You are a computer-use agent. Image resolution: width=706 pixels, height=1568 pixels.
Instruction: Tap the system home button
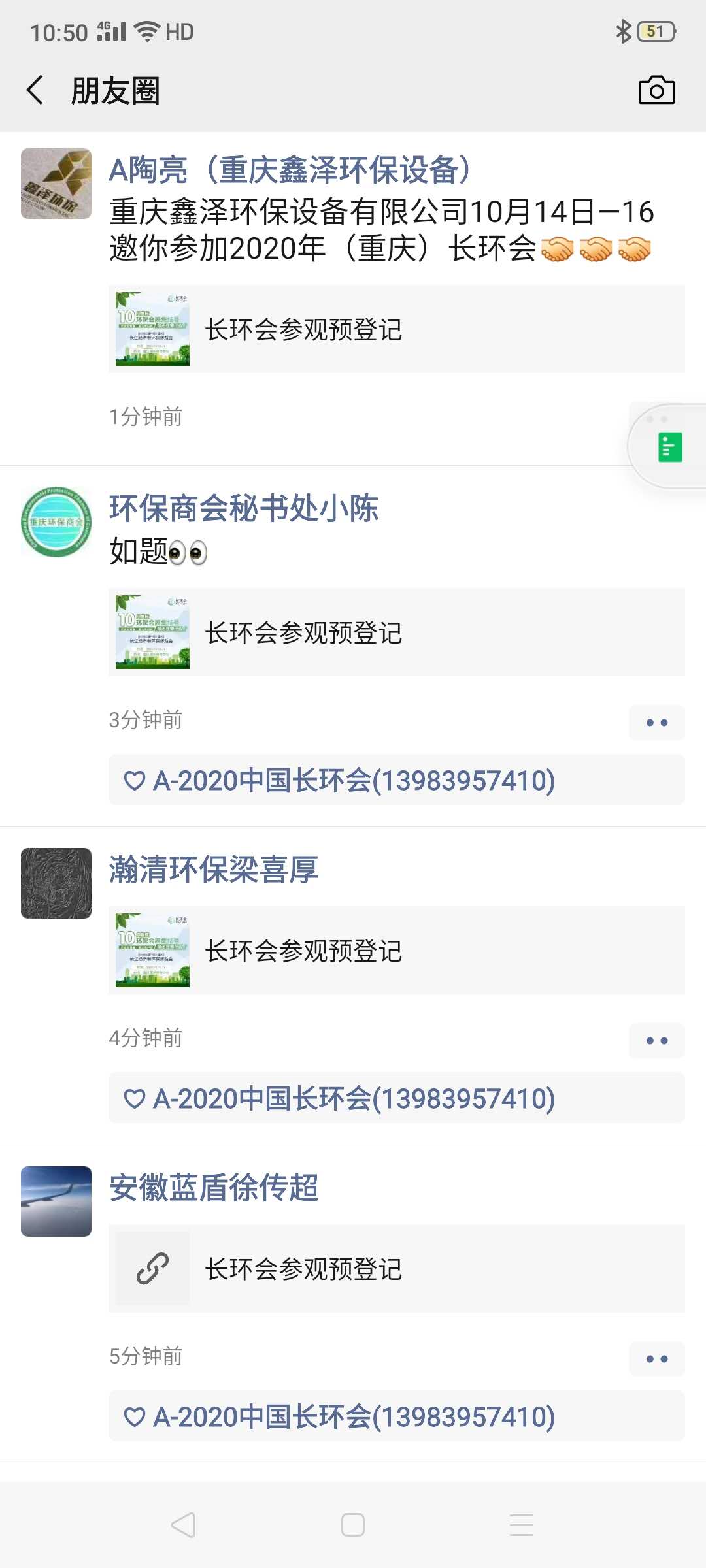point(353,1525)
